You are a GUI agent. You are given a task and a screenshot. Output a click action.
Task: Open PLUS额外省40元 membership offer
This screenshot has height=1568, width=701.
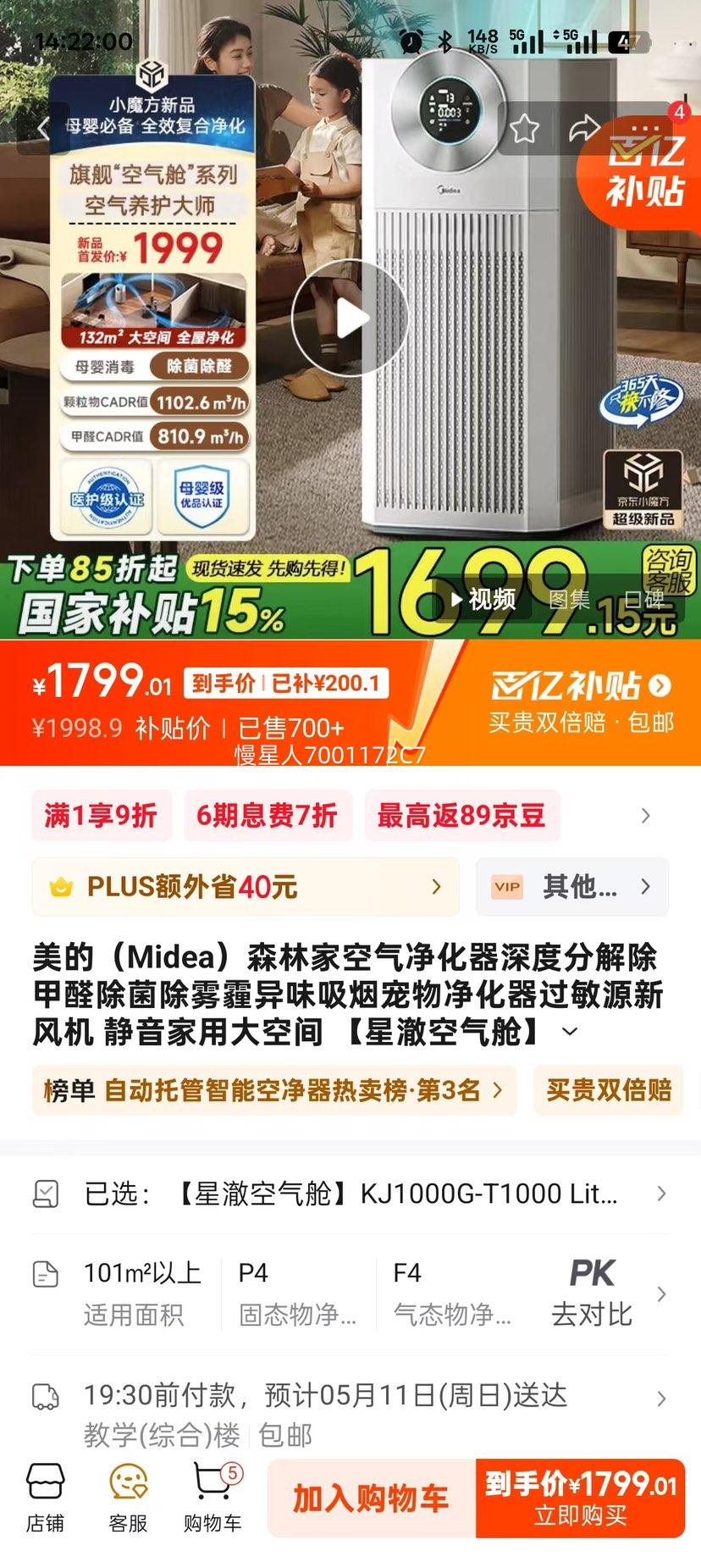246,887
